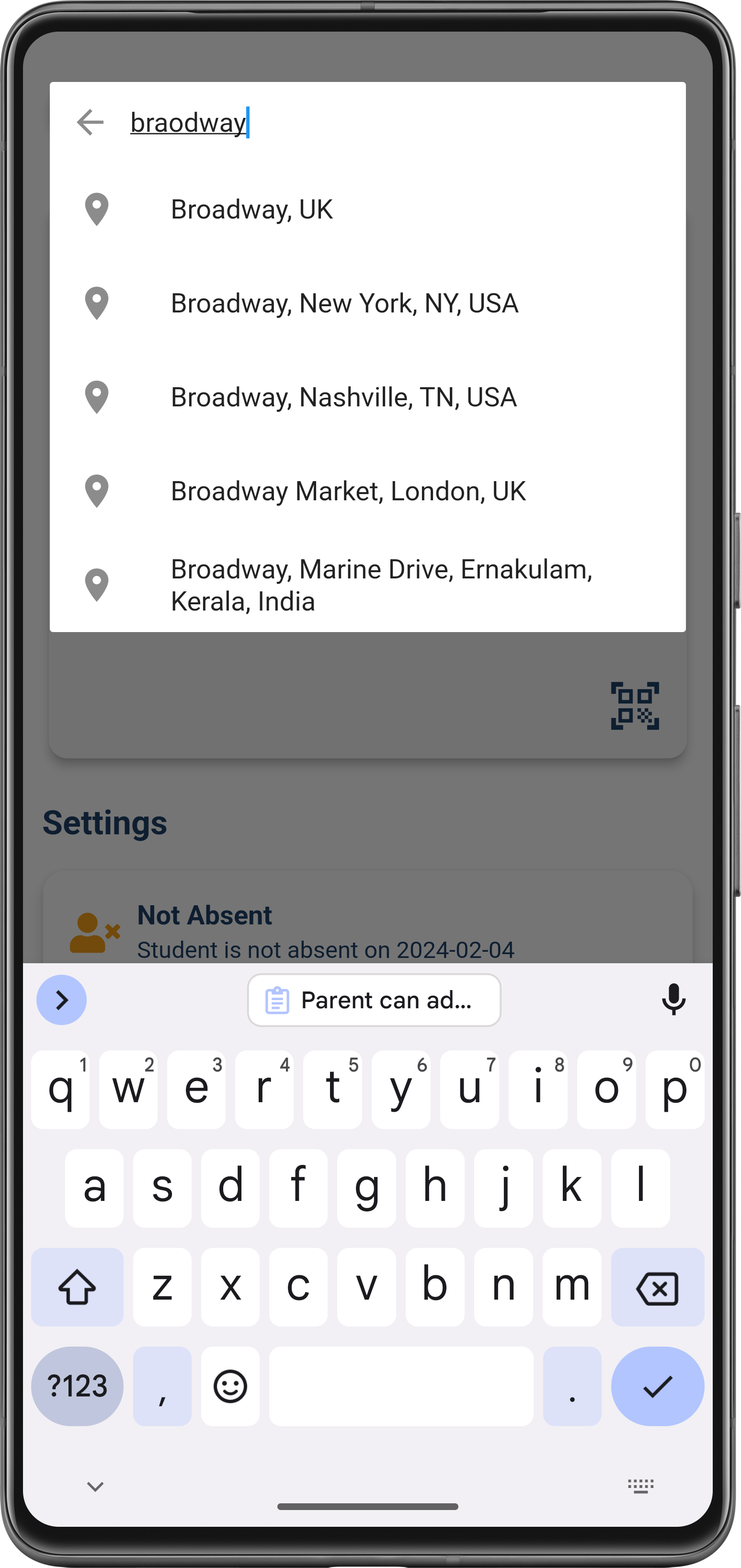Screen dimensions: 741x1568
Task: Hit the backspace key
Action: (x=657, y=1287)
